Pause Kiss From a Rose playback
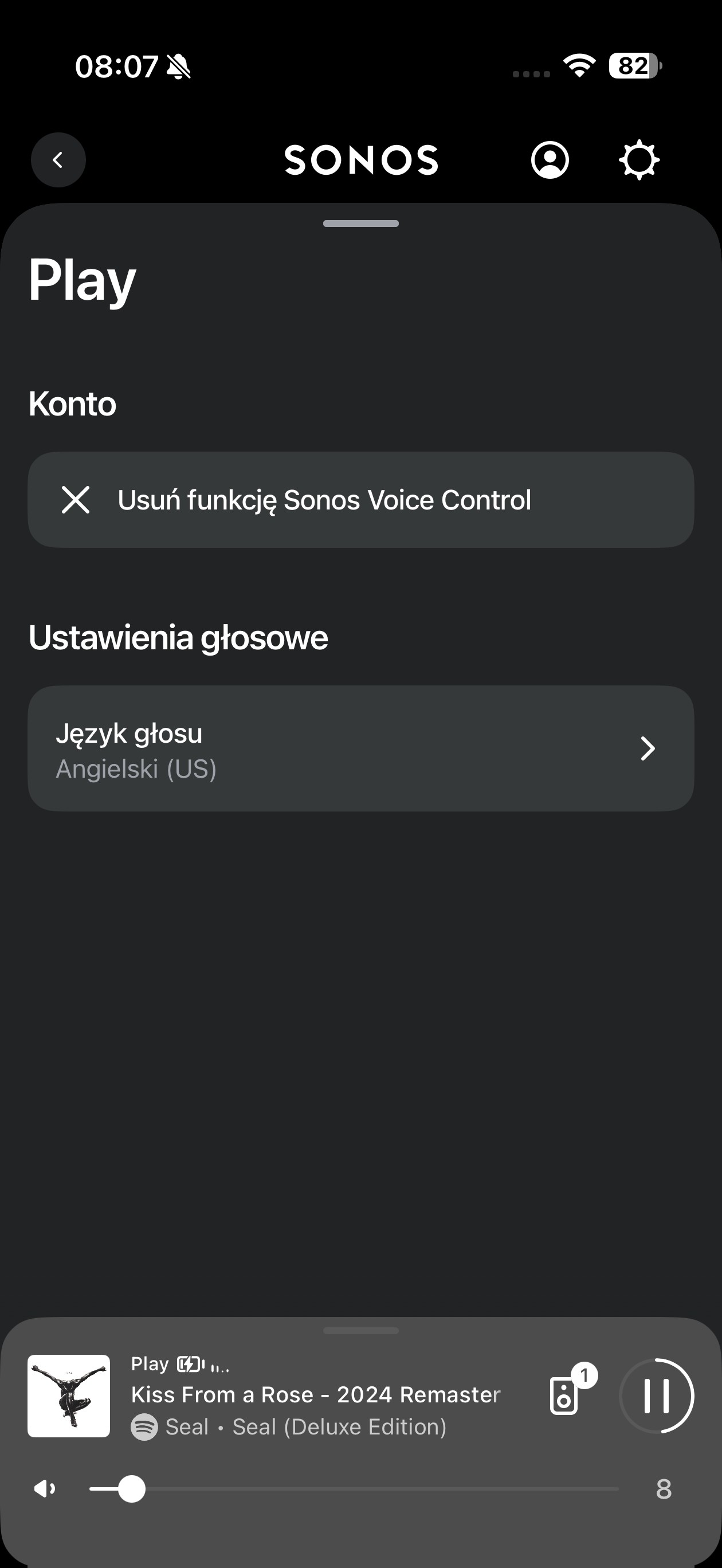Image resolution: width=722 pixels, height=1568 pixels. pyautogui.click(x=656, y=1395)
